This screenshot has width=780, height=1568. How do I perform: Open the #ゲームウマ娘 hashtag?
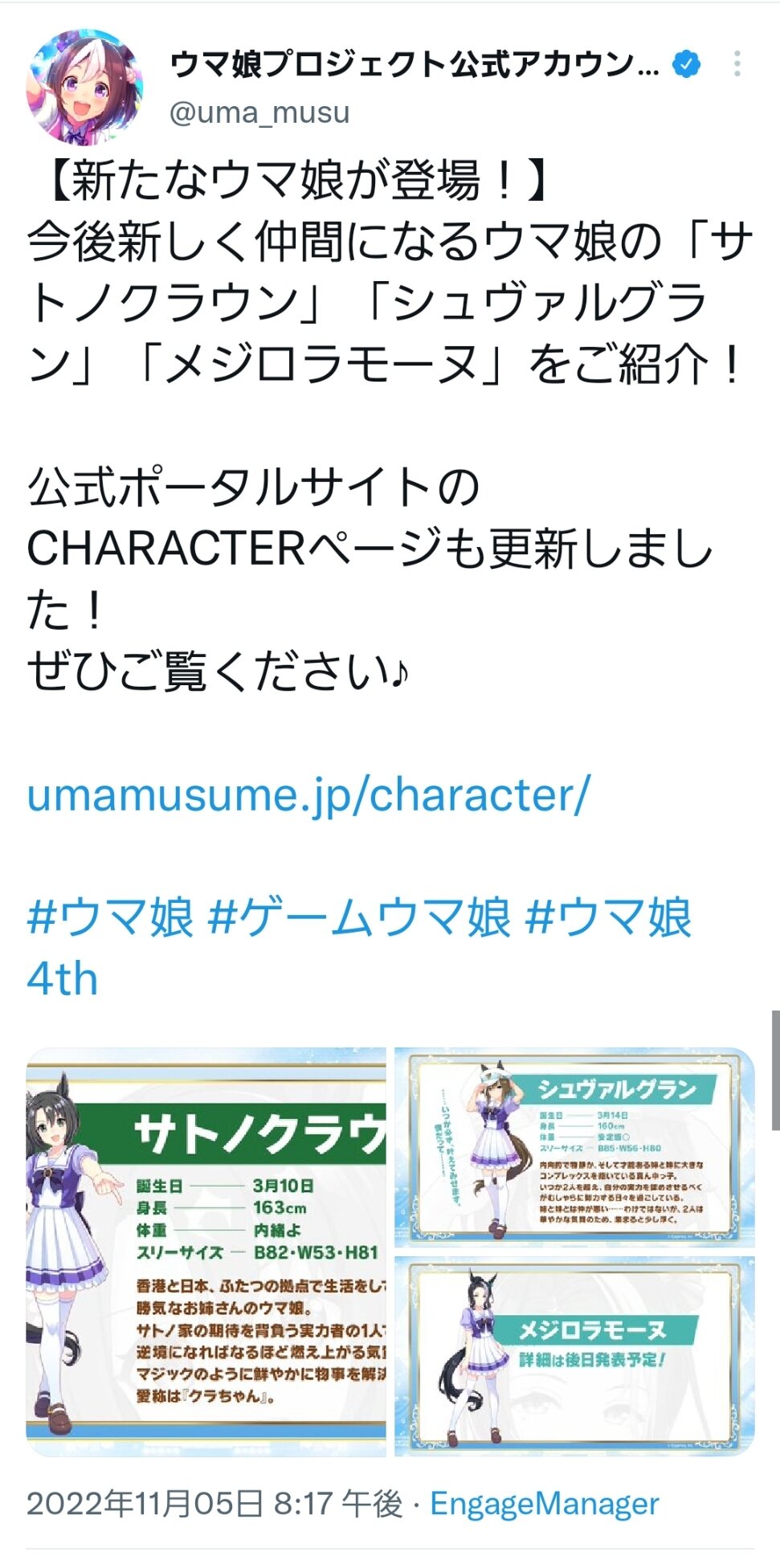(359, 917)
